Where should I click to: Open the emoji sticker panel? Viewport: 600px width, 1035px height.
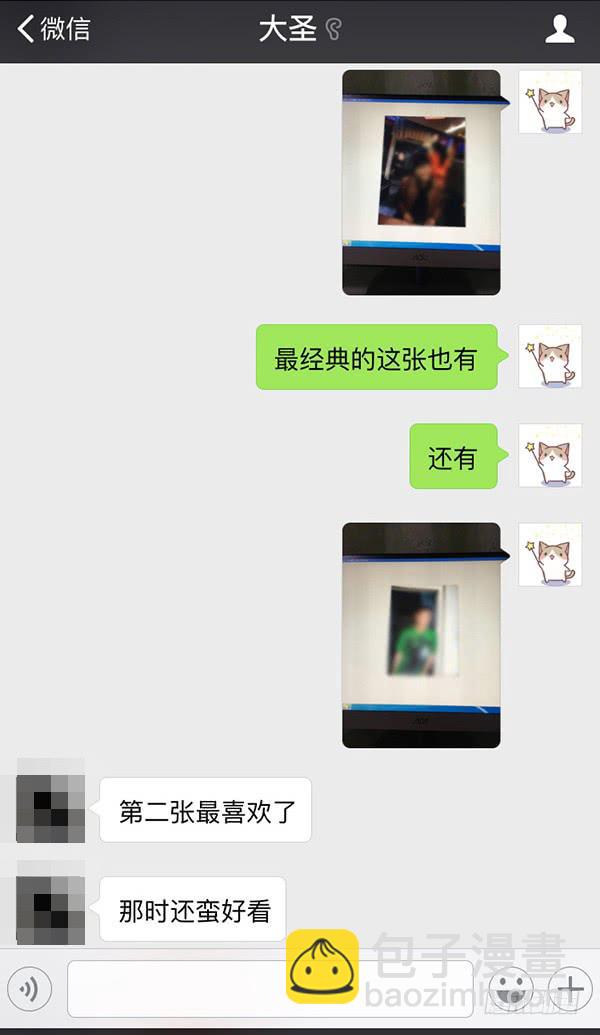point(510,988)
